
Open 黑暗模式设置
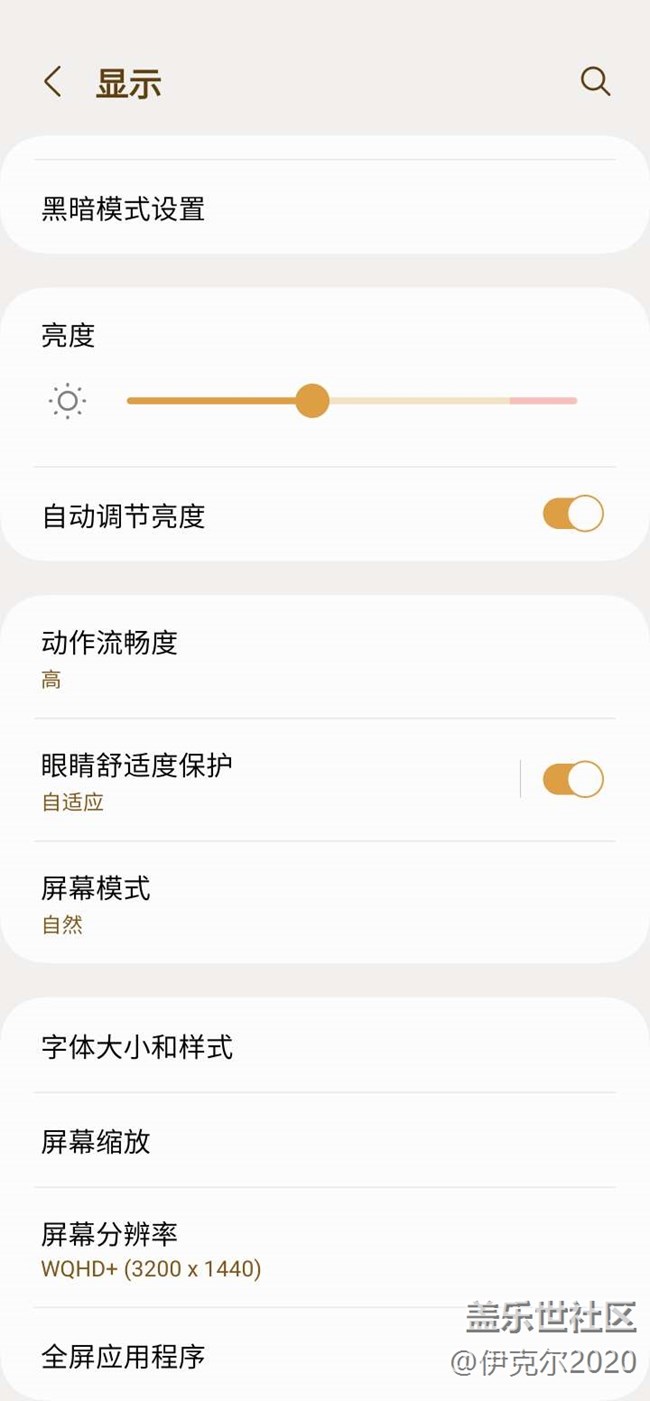click(x=123, y=209)
